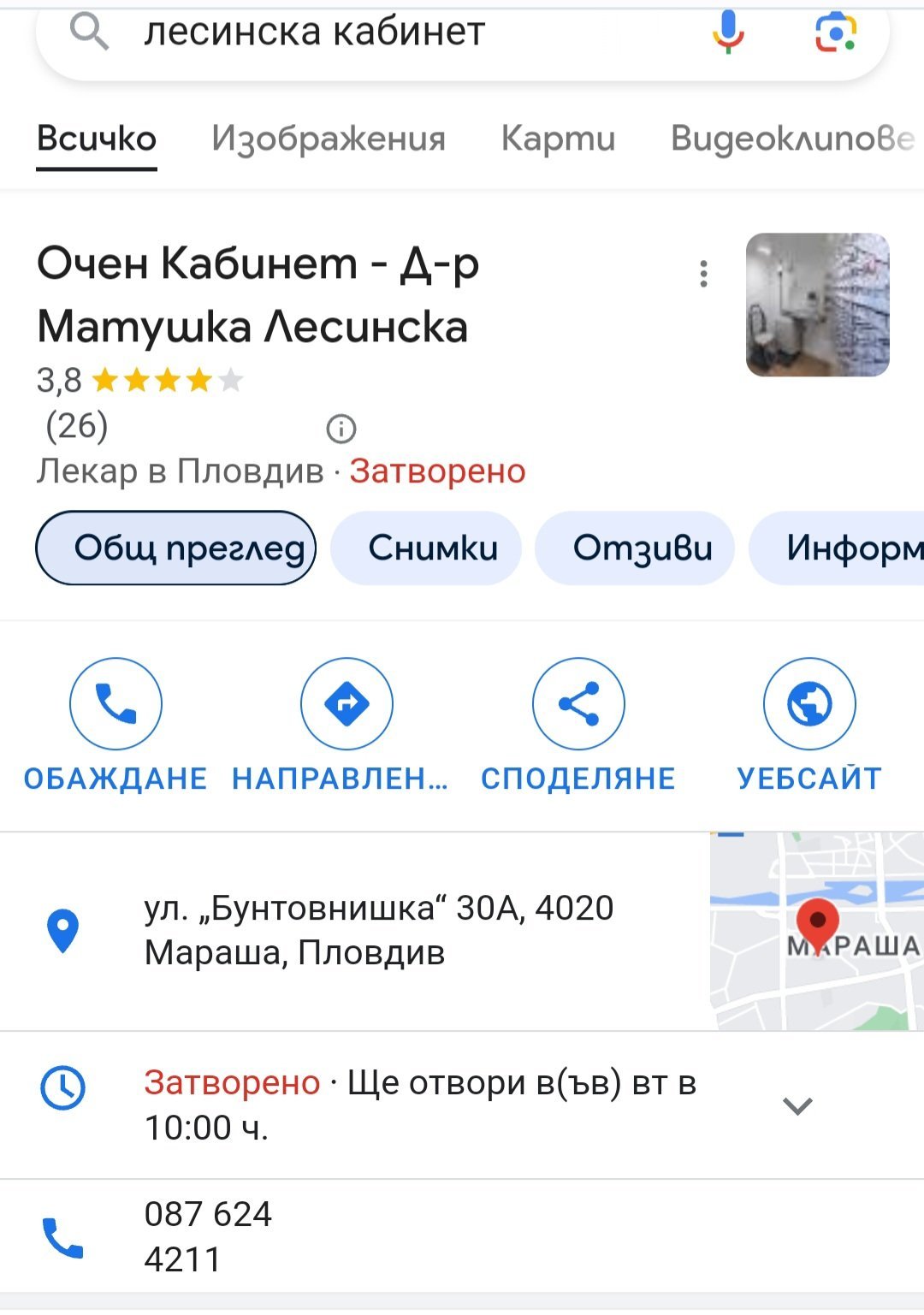
Task: Switch to the Изображения tab
Action: pyautogui.click(x=329, y=139)
